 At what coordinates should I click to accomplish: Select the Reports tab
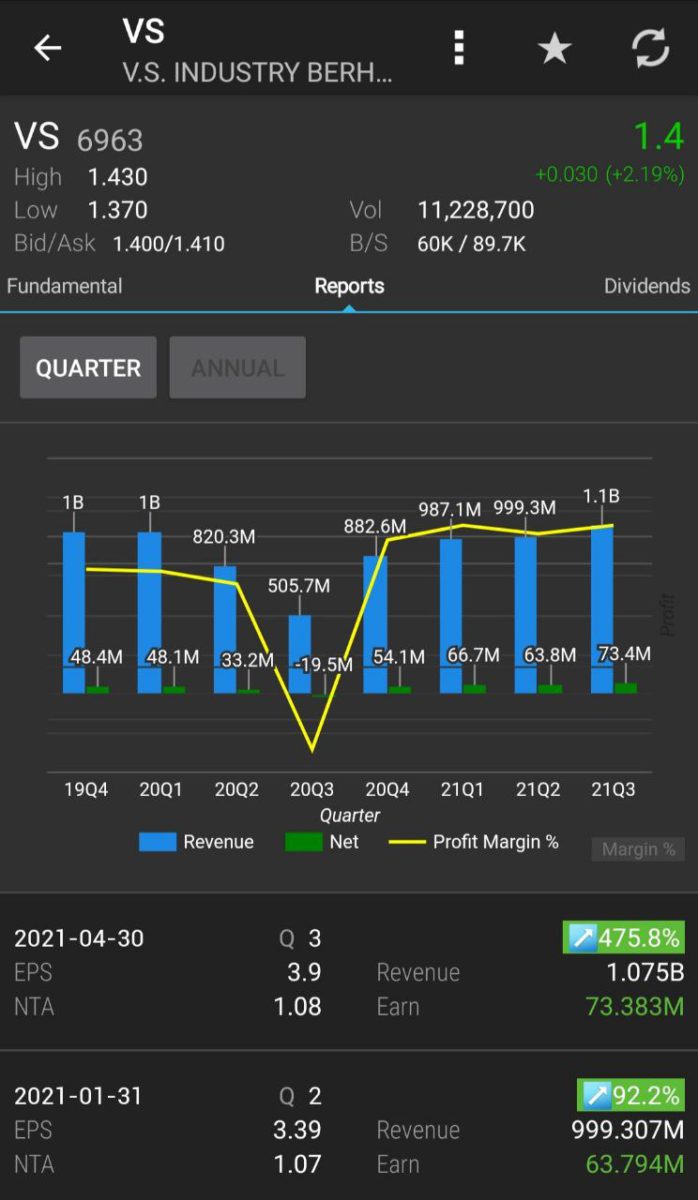tap(349, 286)
